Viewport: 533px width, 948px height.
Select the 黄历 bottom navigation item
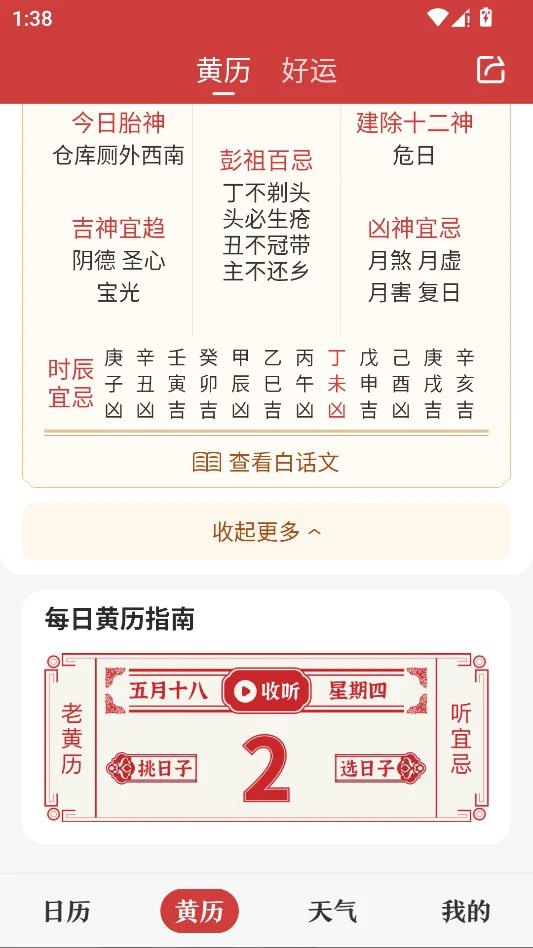pyautogui.click(x=199, y=911)
